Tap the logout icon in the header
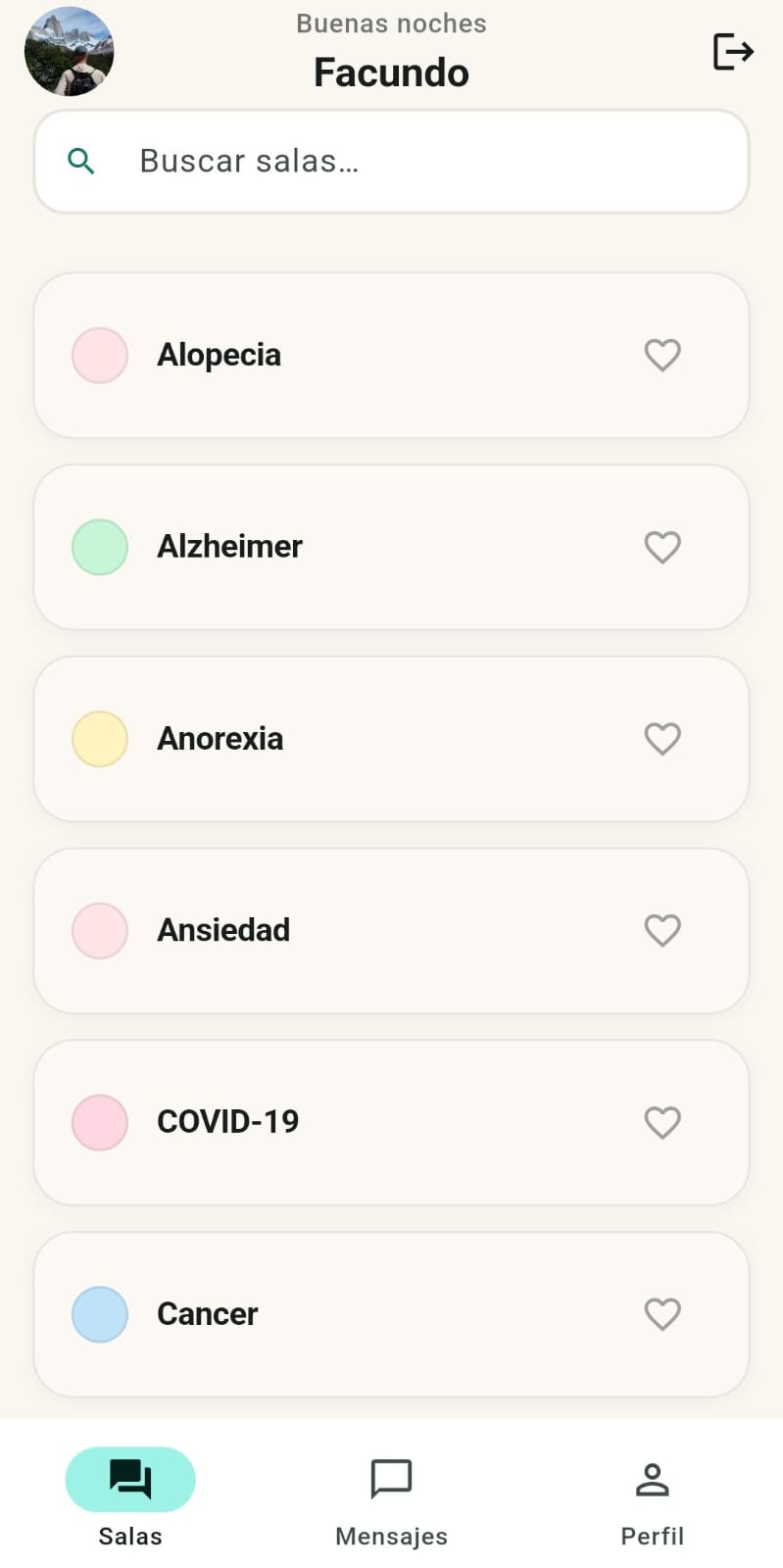 [x=733, y=51]
